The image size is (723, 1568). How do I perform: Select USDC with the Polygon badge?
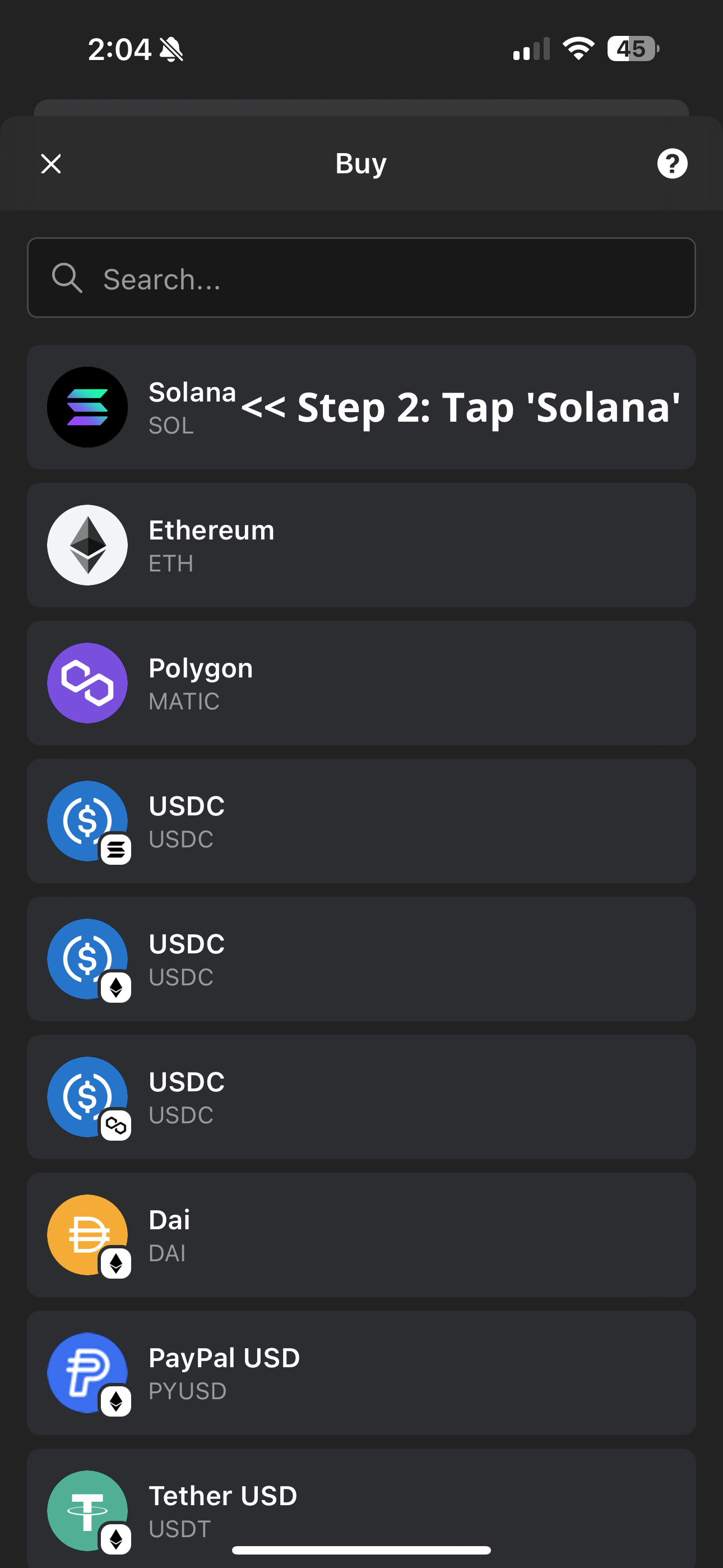tap(361, 1097)
